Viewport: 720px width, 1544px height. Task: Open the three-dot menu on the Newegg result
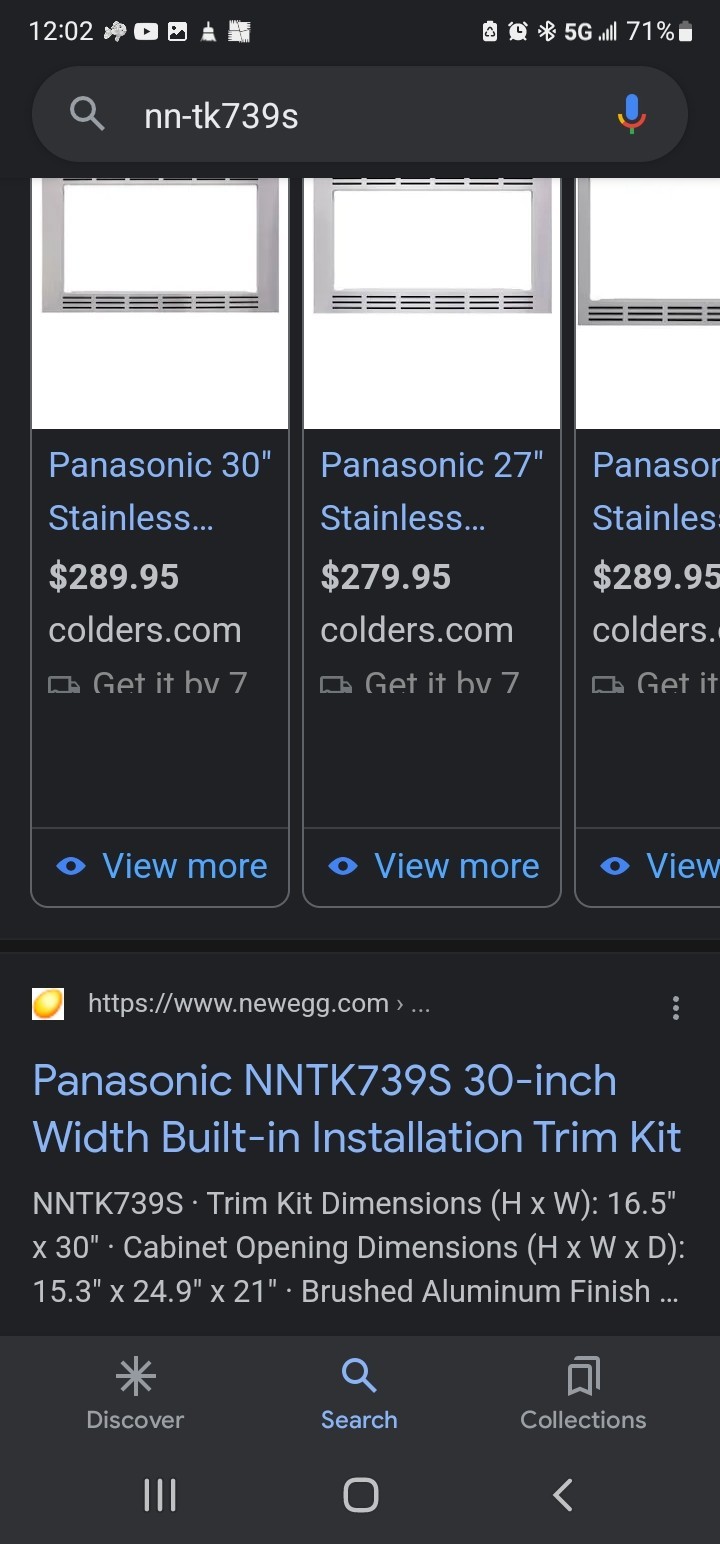(676, 1008)
